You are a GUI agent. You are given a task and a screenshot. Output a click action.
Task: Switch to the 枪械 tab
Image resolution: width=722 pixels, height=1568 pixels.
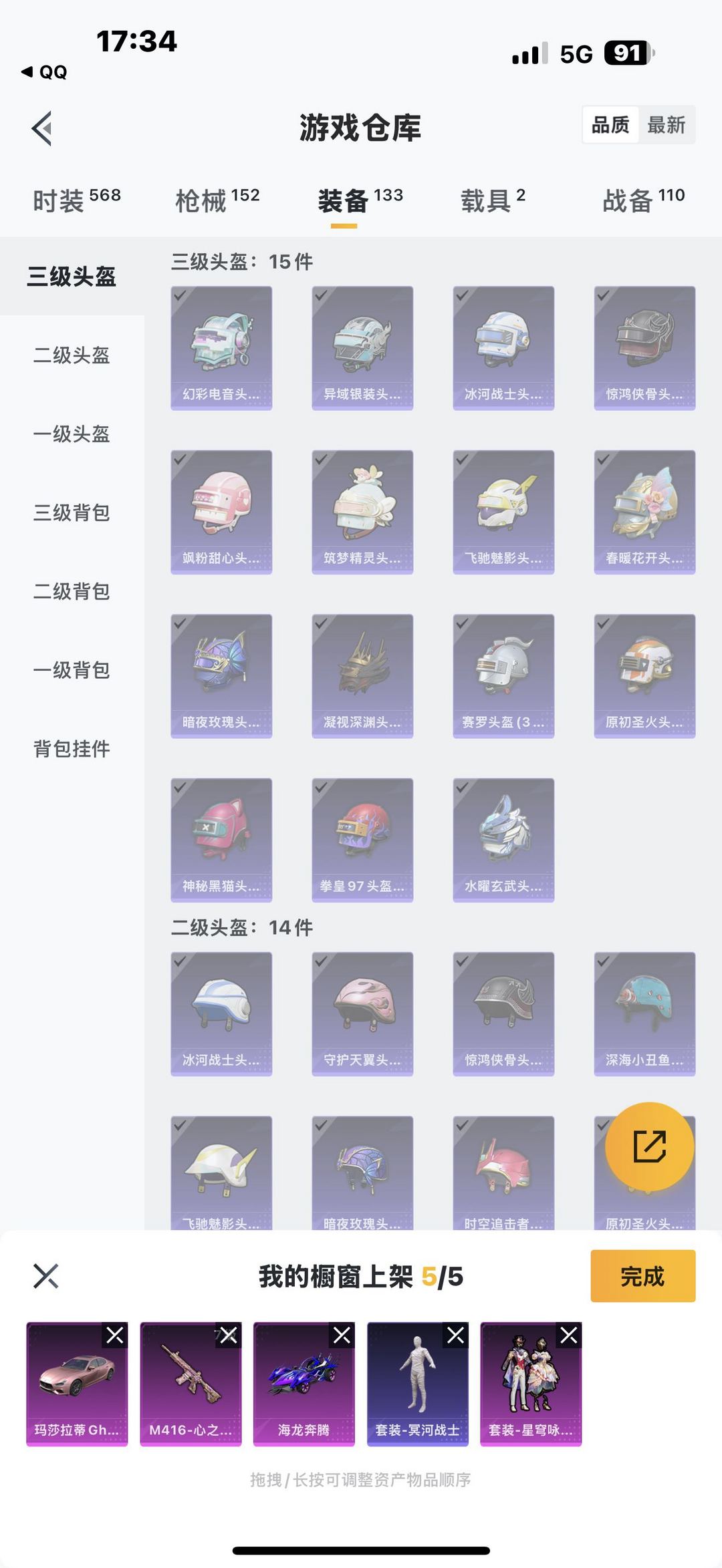[x=217, y=200]
